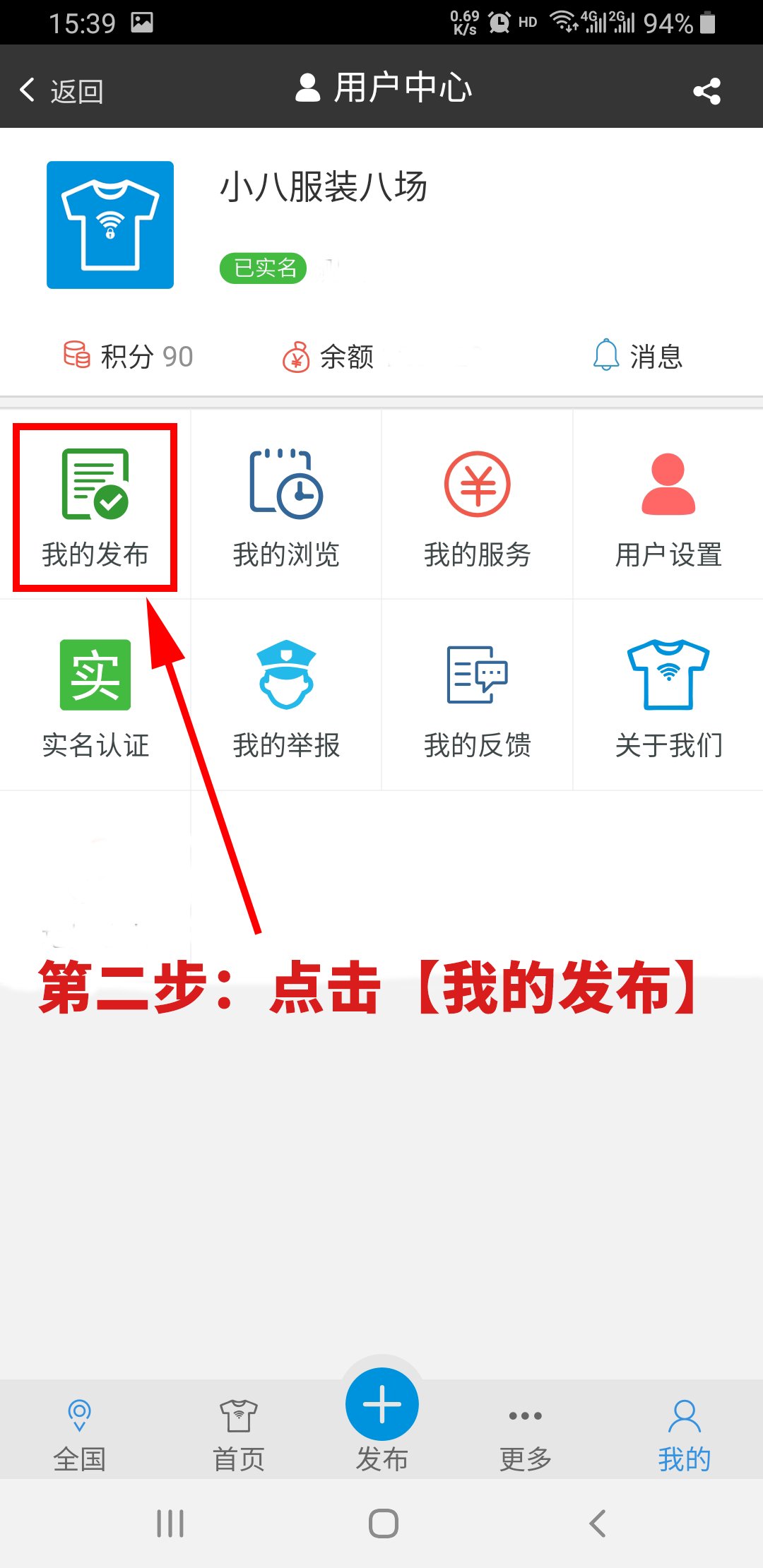
Task: Open 我的浏览 browsing history
Action: point(286,506)
